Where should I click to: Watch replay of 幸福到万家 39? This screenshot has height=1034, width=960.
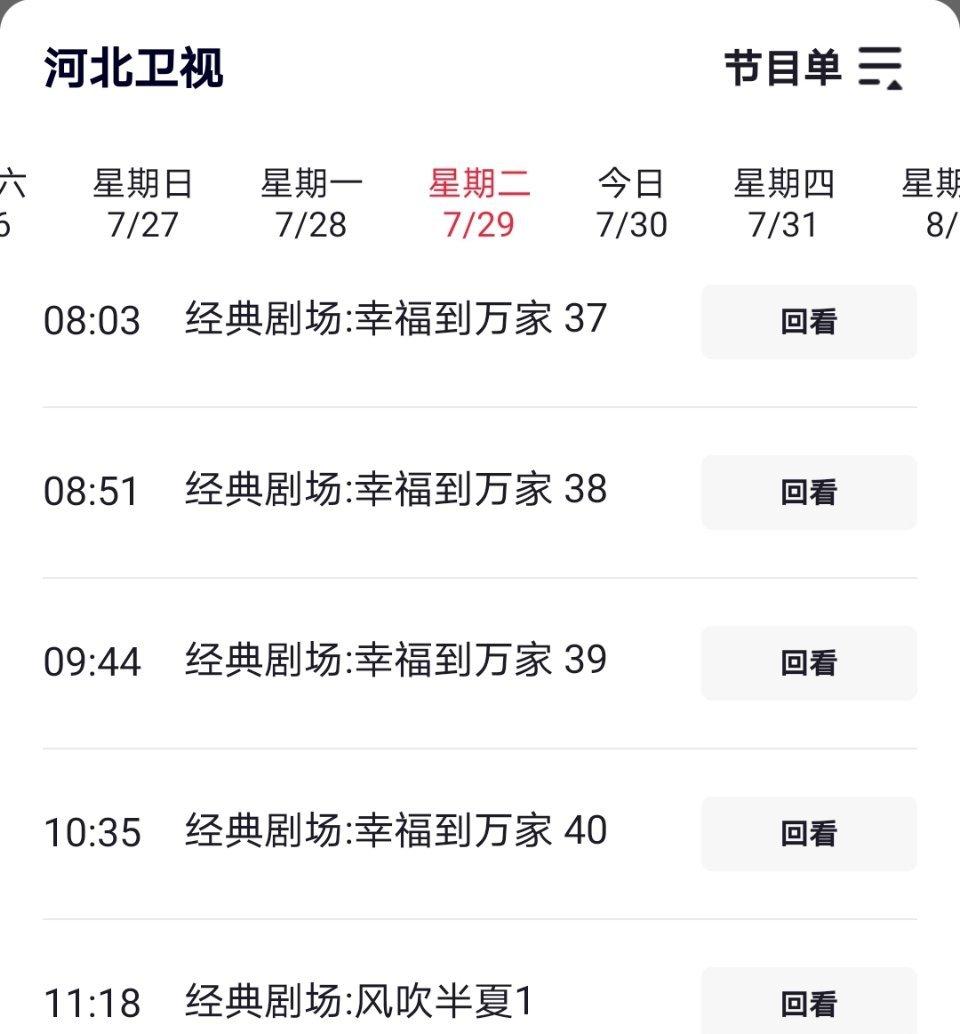pyautogui.click(x=808, y=663)
